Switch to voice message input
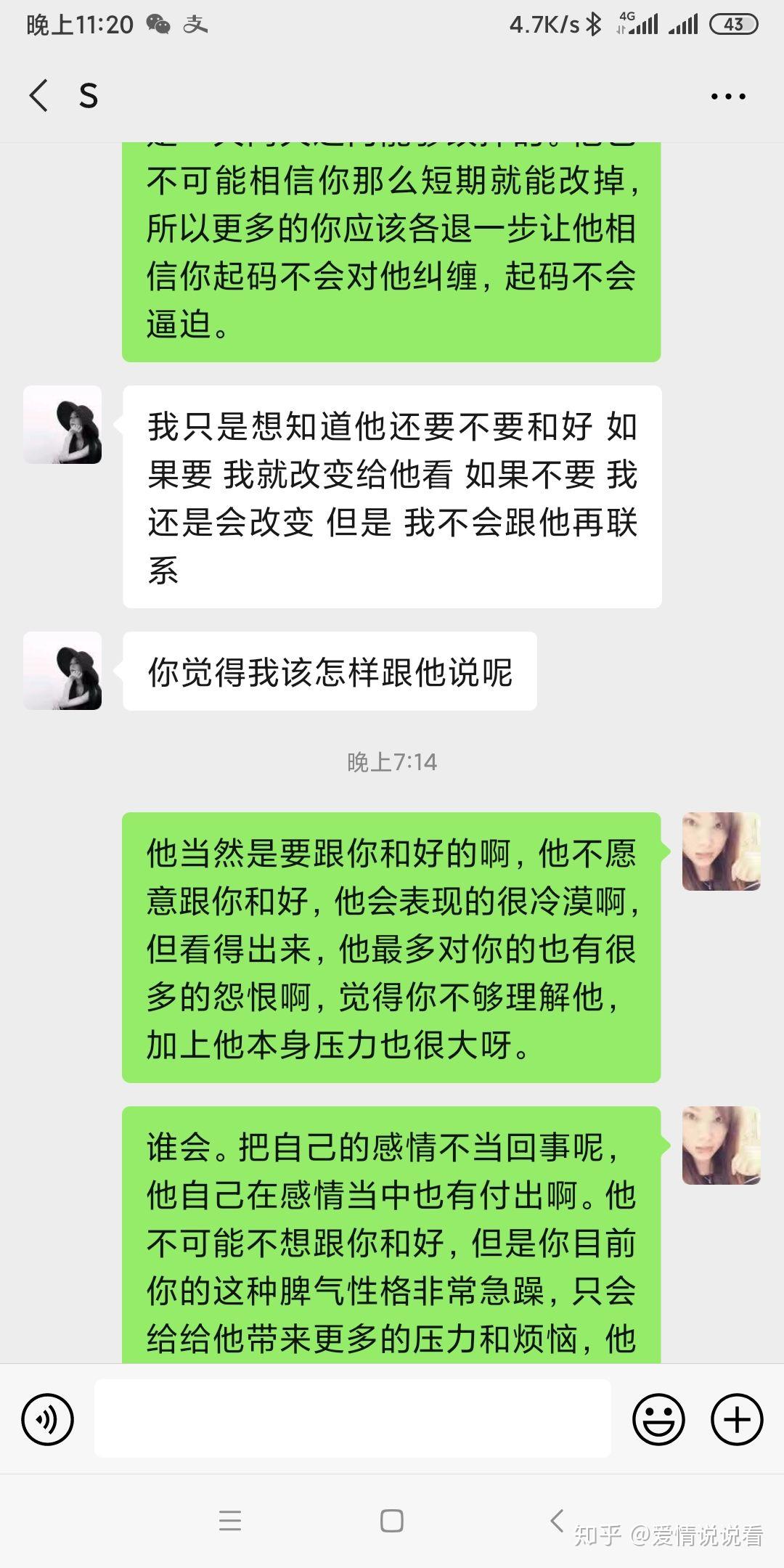Screen dimensions: 784x1568 pos(48,1419)
